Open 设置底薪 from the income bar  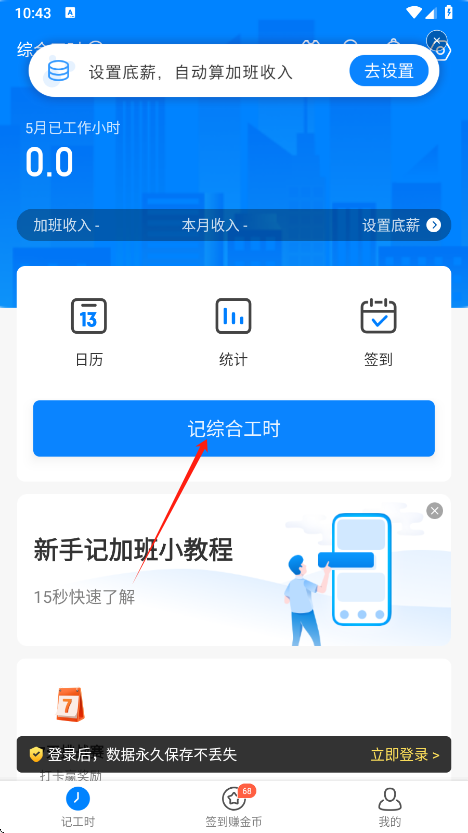[x=402, y=225]
